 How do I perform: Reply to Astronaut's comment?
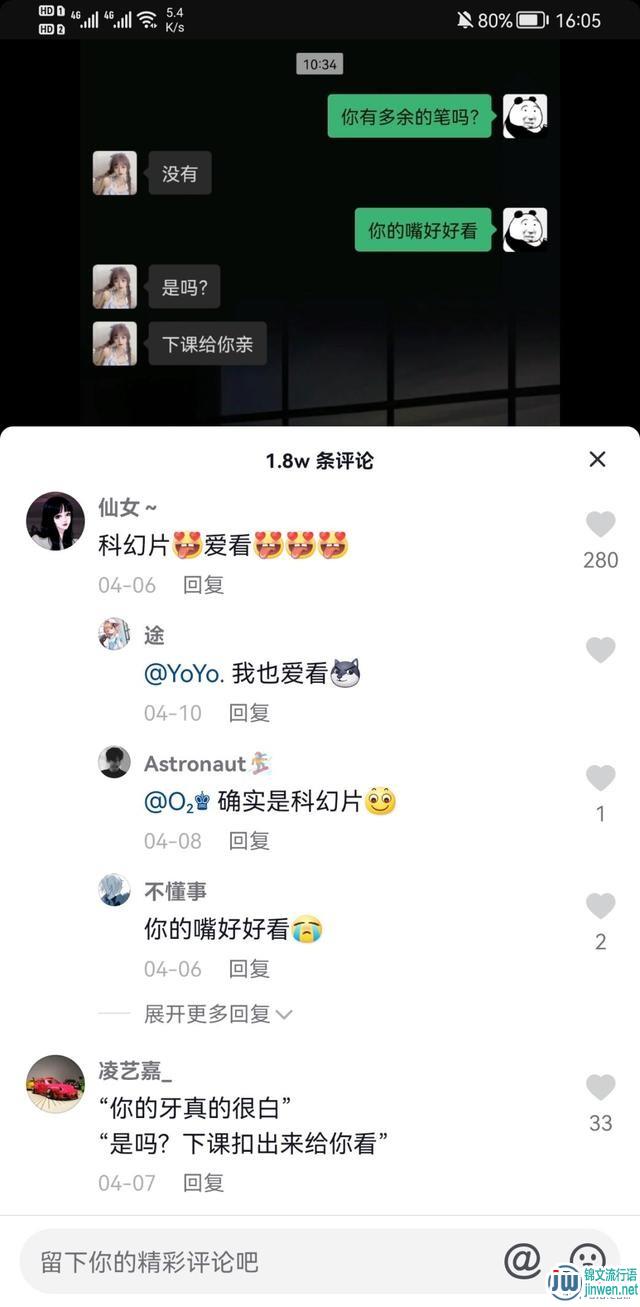[249, 841]
